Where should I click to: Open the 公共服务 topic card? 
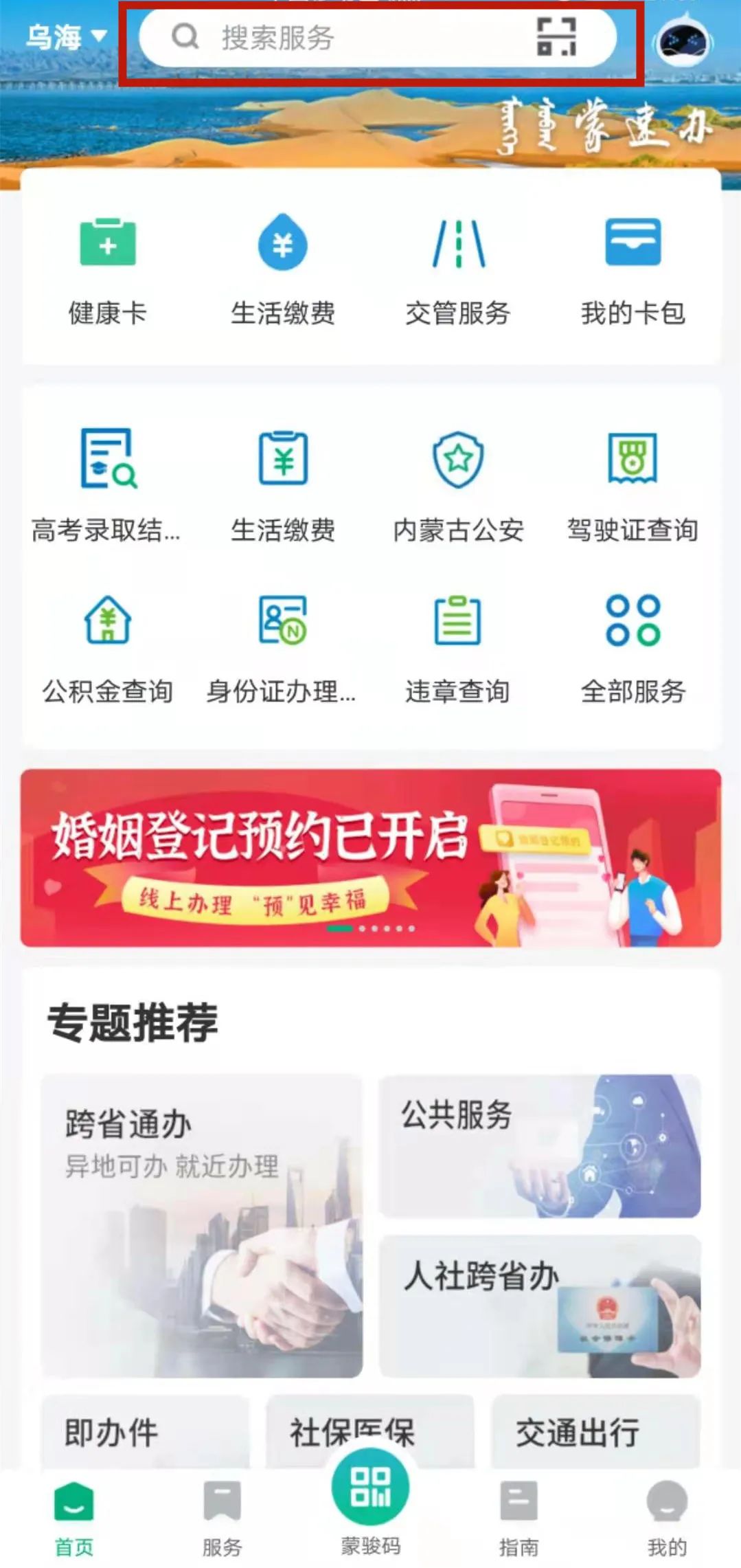tap(540, 1145)
